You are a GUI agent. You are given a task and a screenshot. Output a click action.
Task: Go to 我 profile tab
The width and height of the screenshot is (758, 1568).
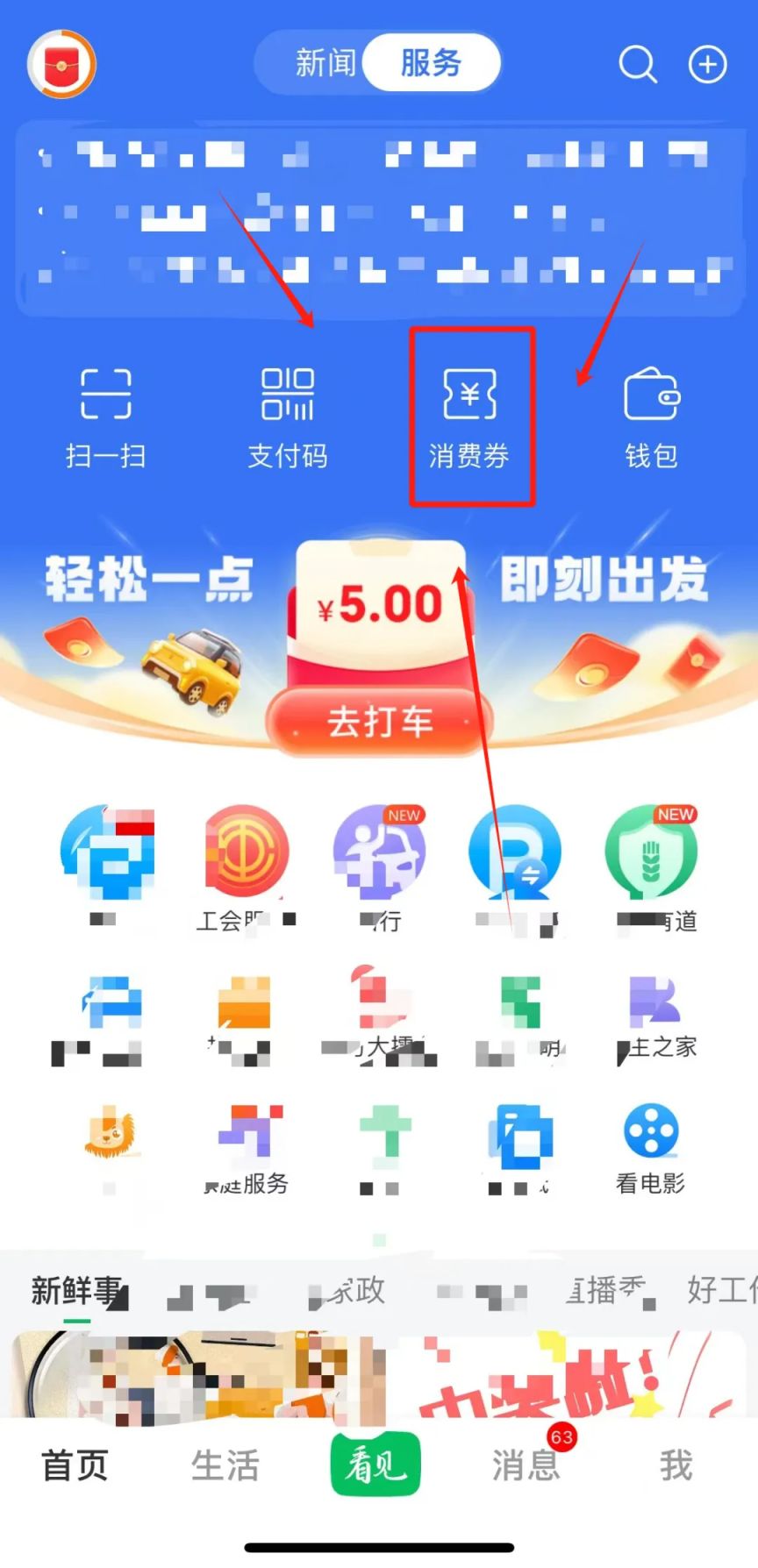click(676, 1465)
